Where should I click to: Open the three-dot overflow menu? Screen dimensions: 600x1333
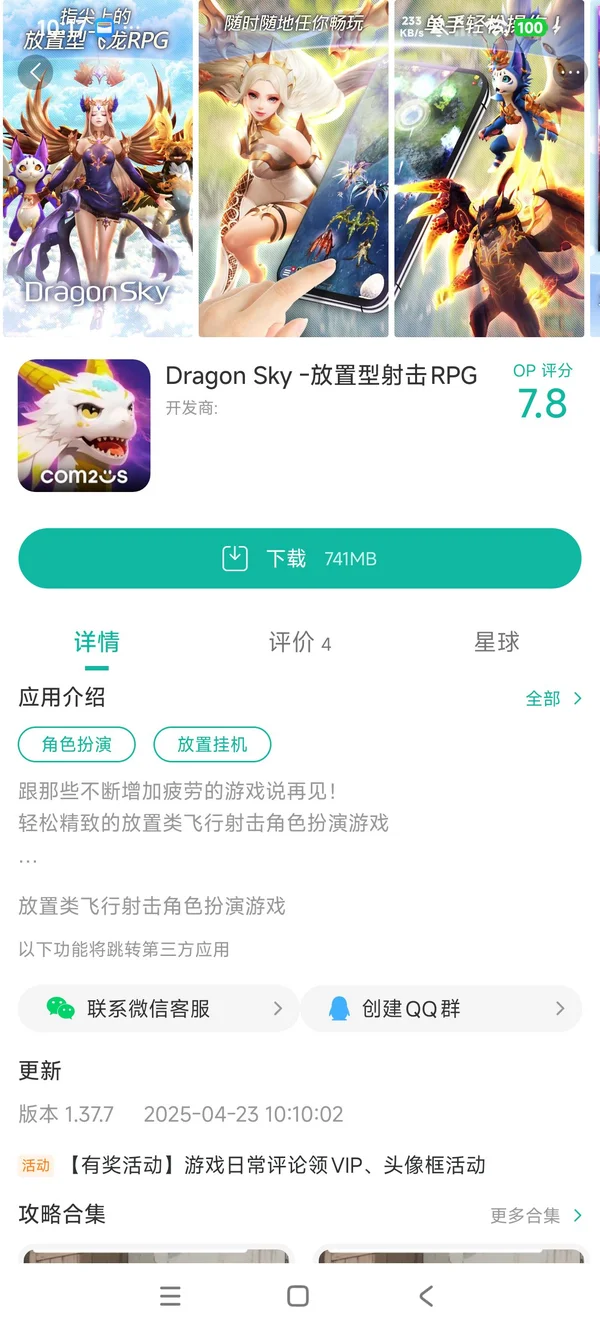[x=571, y=72]
